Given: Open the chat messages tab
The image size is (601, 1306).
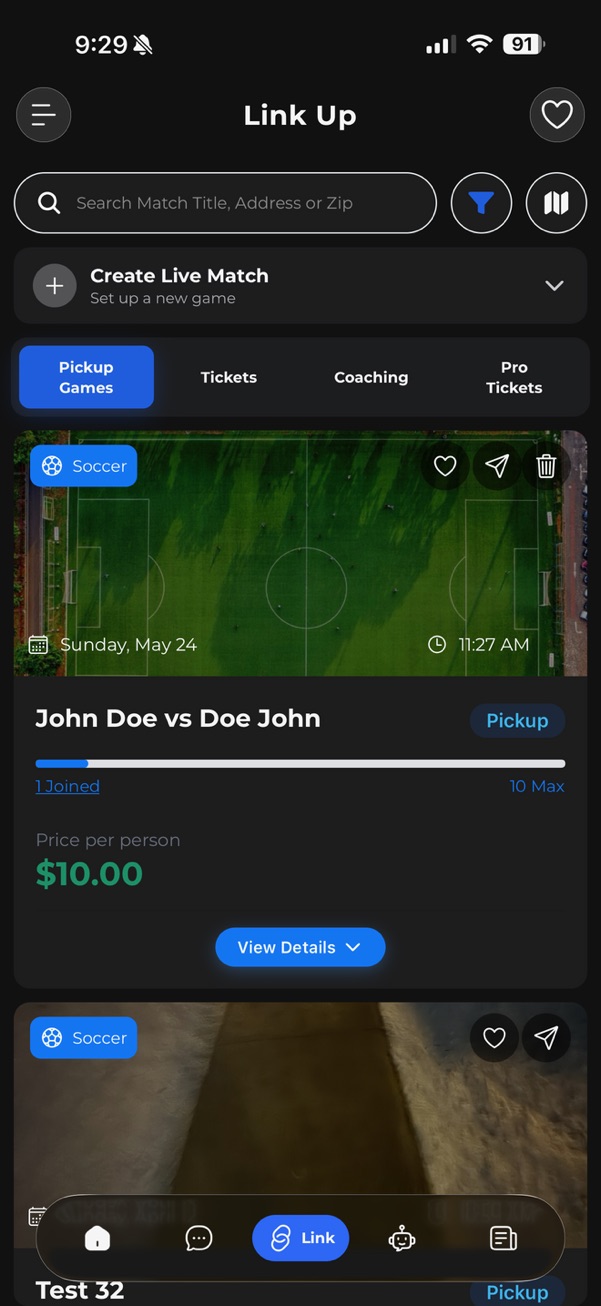Looking at the screenshot, I should [199, 1239].
